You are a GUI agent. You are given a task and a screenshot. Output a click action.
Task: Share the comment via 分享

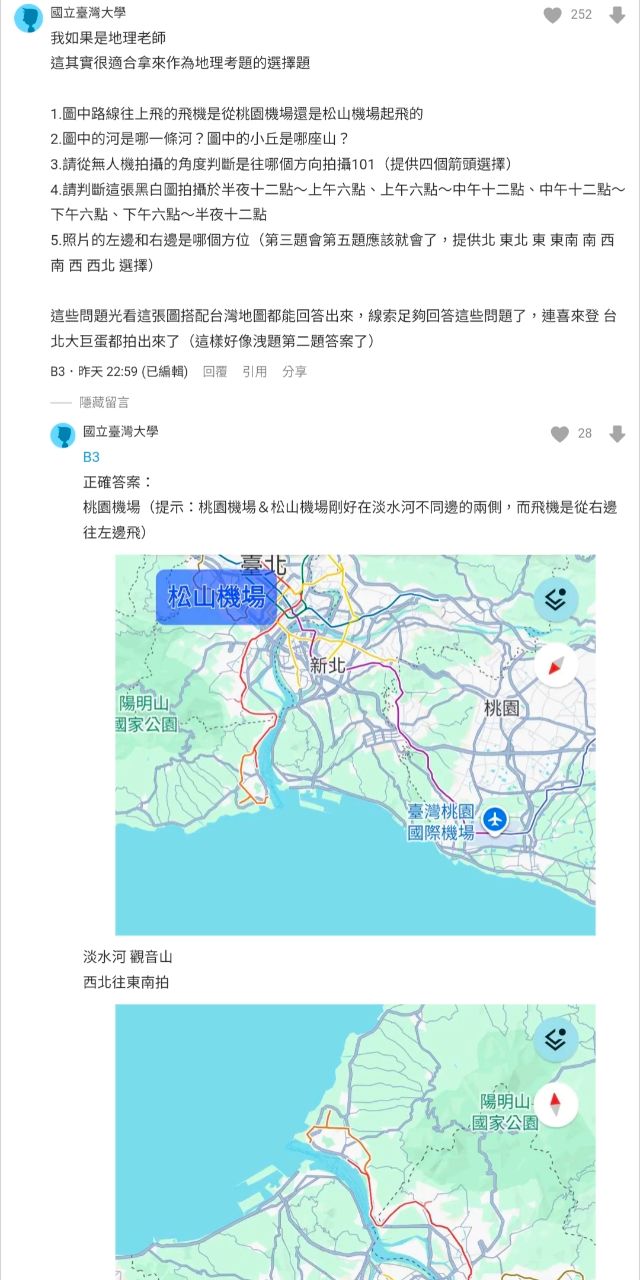click(x=294, y=371)
